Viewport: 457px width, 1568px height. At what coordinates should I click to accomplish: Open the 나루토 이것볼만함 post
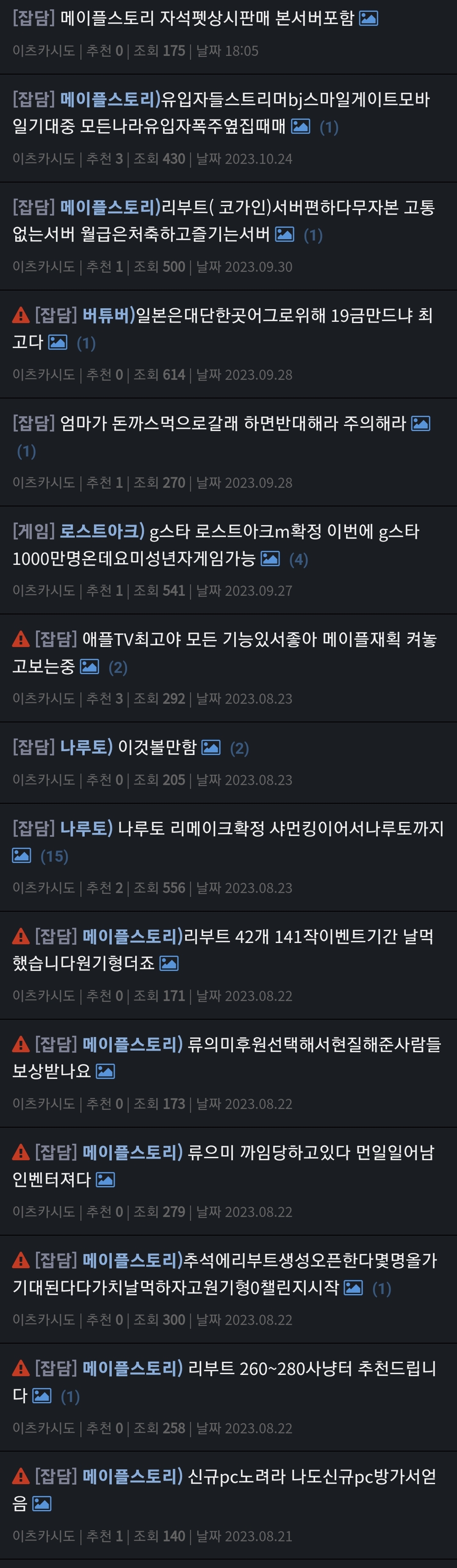(157, 747)
